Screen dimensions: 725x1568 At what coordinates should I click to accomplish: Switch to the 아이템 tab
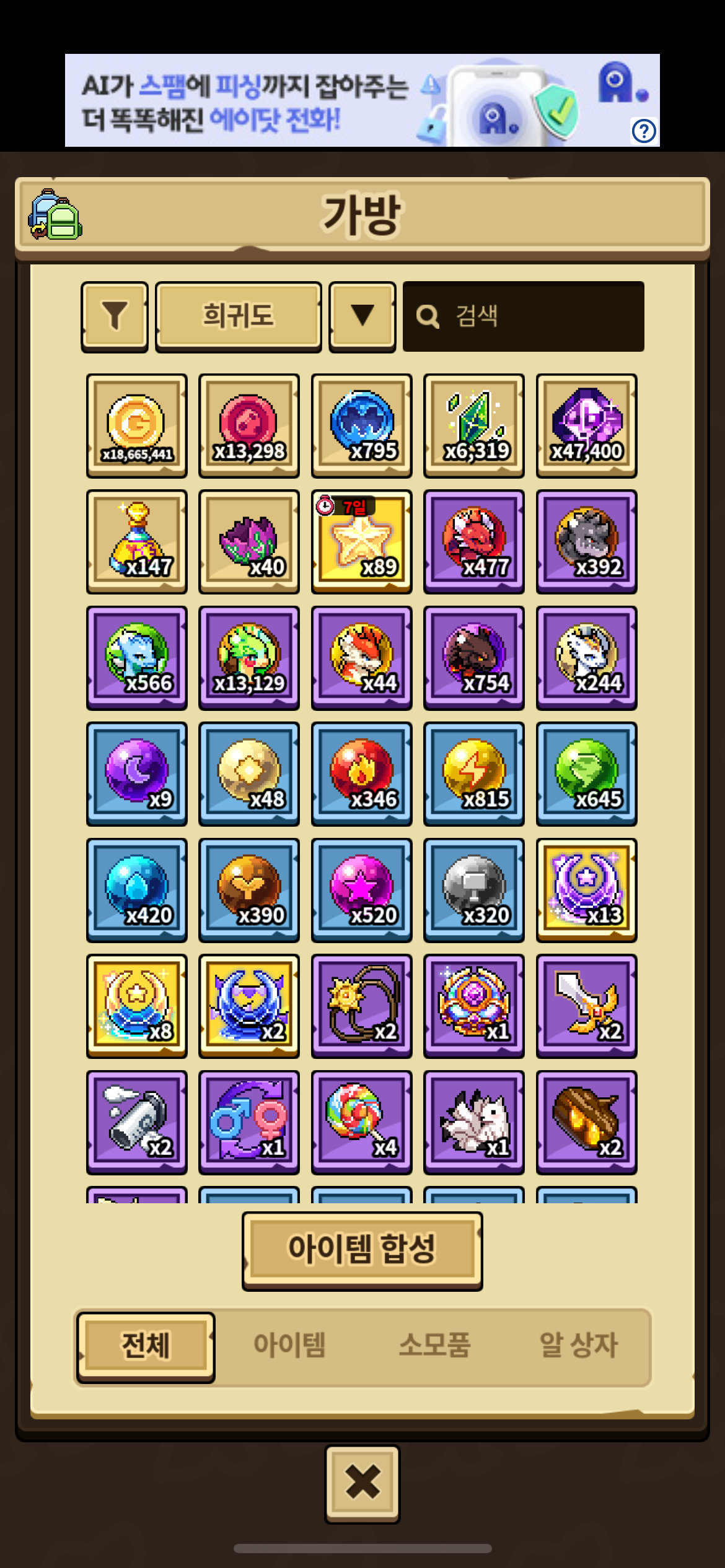(289, 1345)
